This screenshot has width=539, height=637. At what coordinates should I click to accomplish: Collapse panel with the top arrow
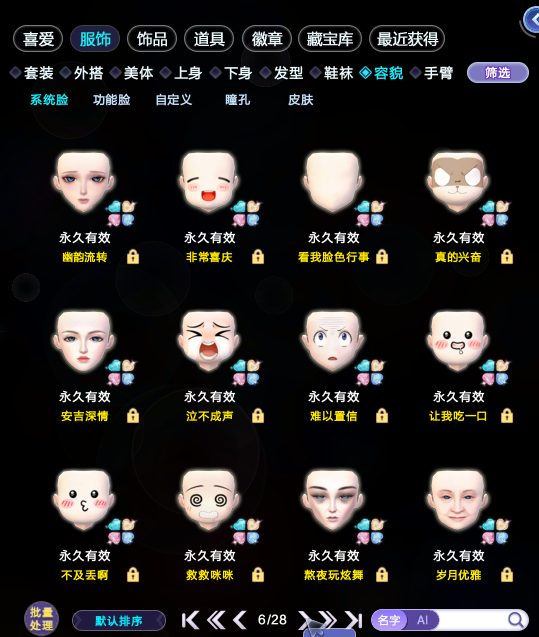[x=531, y=20]
